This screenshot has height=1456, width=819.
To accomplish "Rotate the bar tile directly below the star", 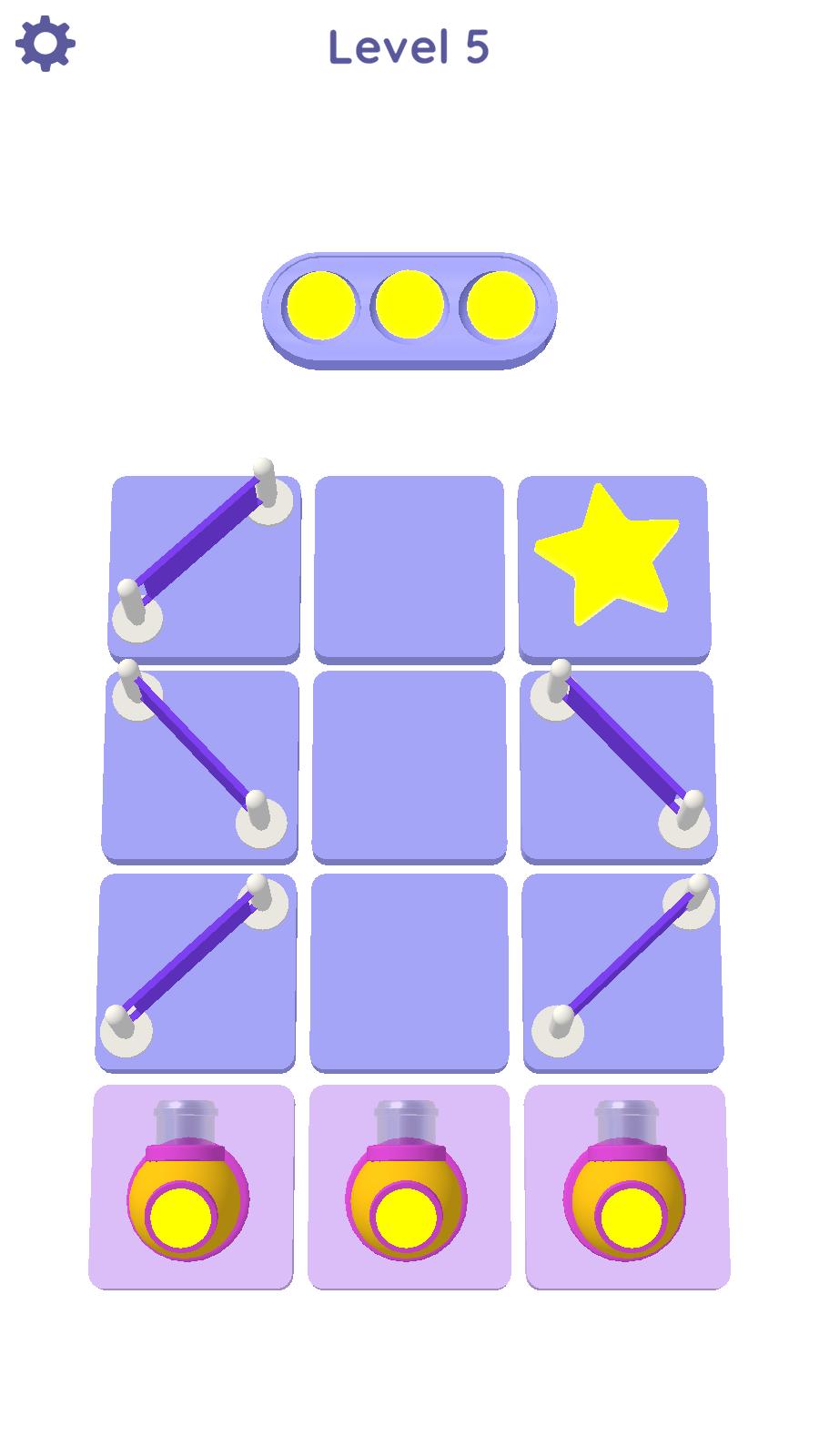I will (x=619, y=764).
